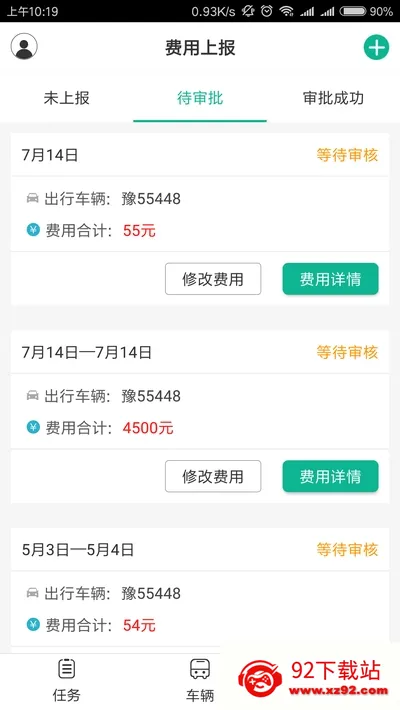Image resolution: width=400 pixels, height=710 pixels.
Task: Open the 5月3日—5月4日 expense card
Action: pyautogui.click(x=200, y=590)
